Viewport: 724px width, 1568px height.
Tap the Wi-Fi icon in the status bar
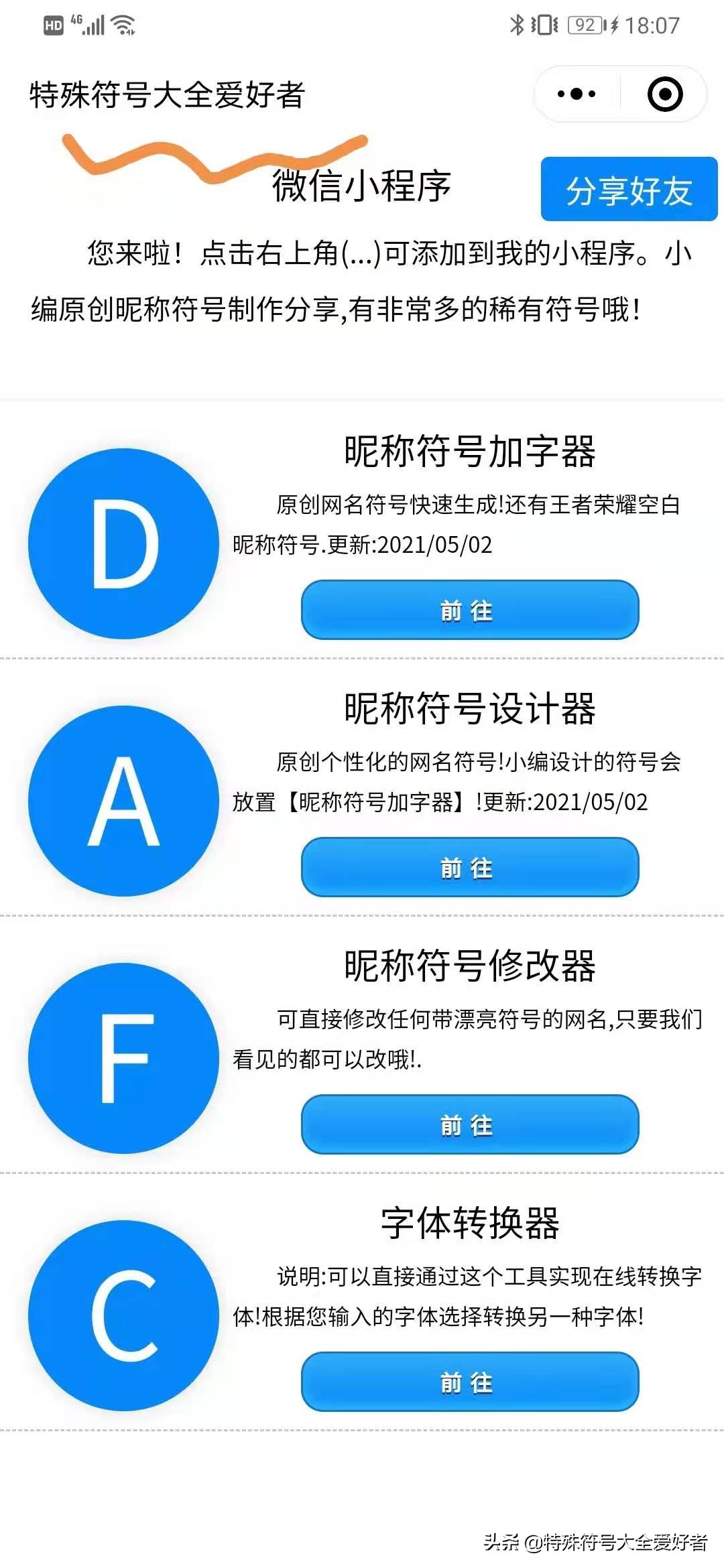pos(121,25)
